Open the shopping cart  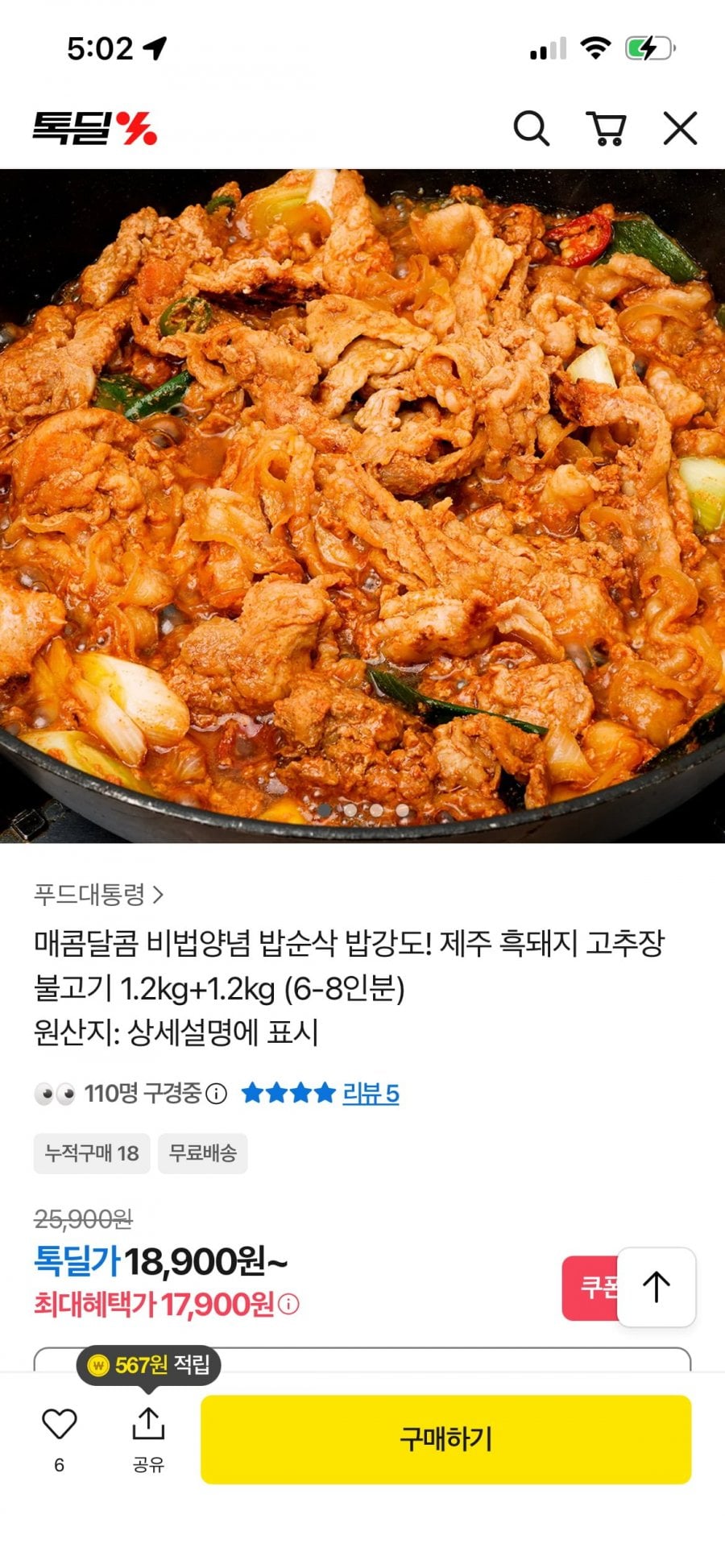coord(607,129)
